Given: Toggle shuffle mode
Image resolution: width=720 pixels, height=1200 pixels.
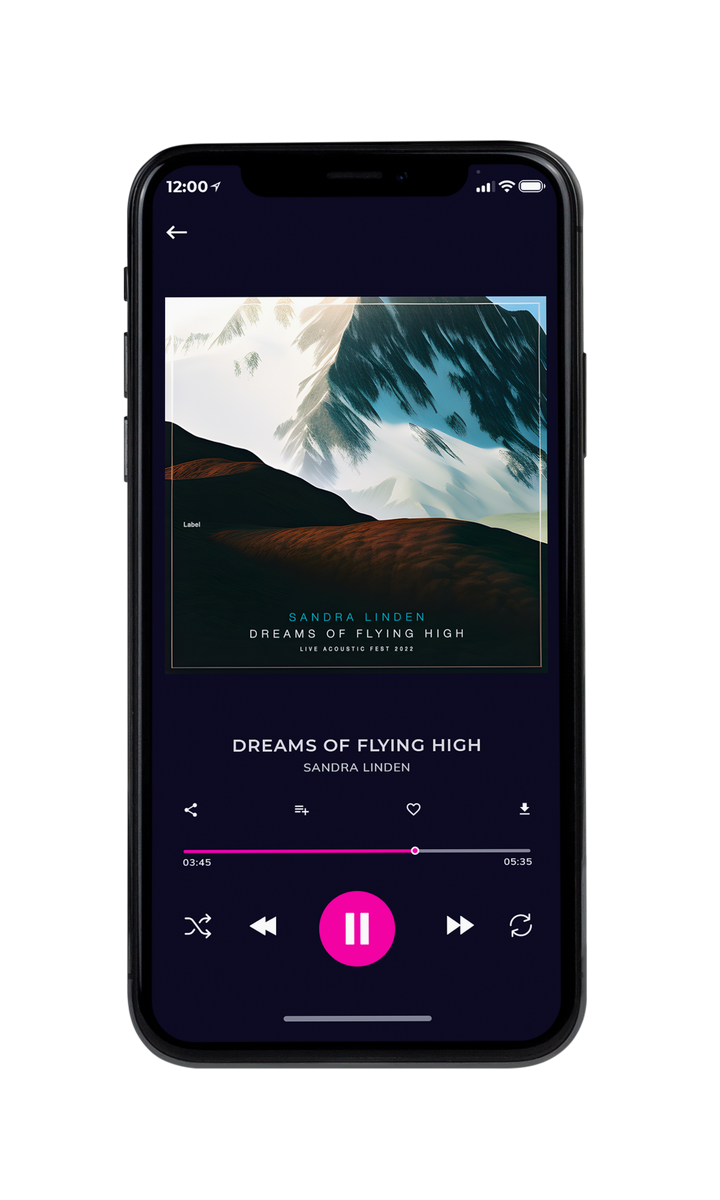Looking at the screenshot, I should (x=198, y=927).
